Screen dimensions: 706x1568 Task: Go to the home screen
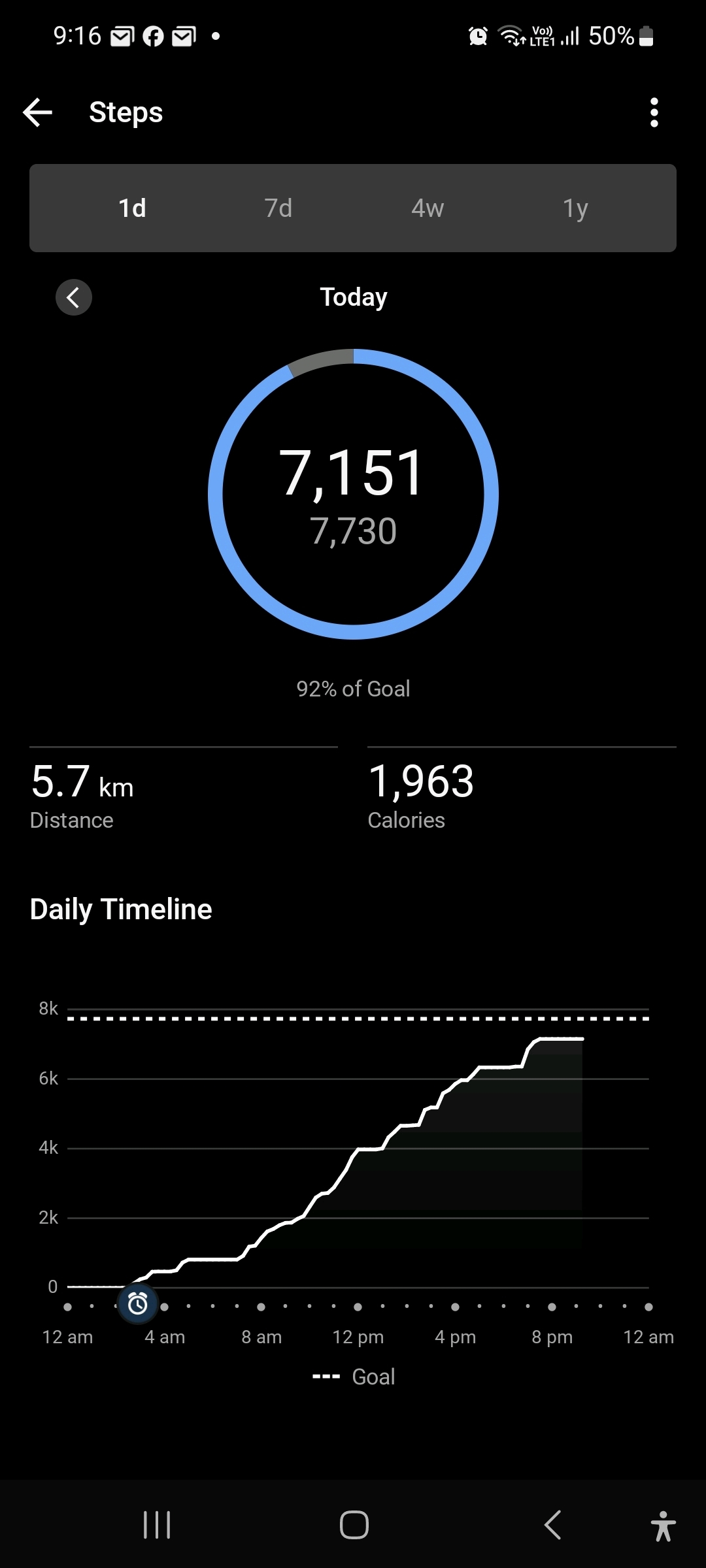(x=354, y=1525)
